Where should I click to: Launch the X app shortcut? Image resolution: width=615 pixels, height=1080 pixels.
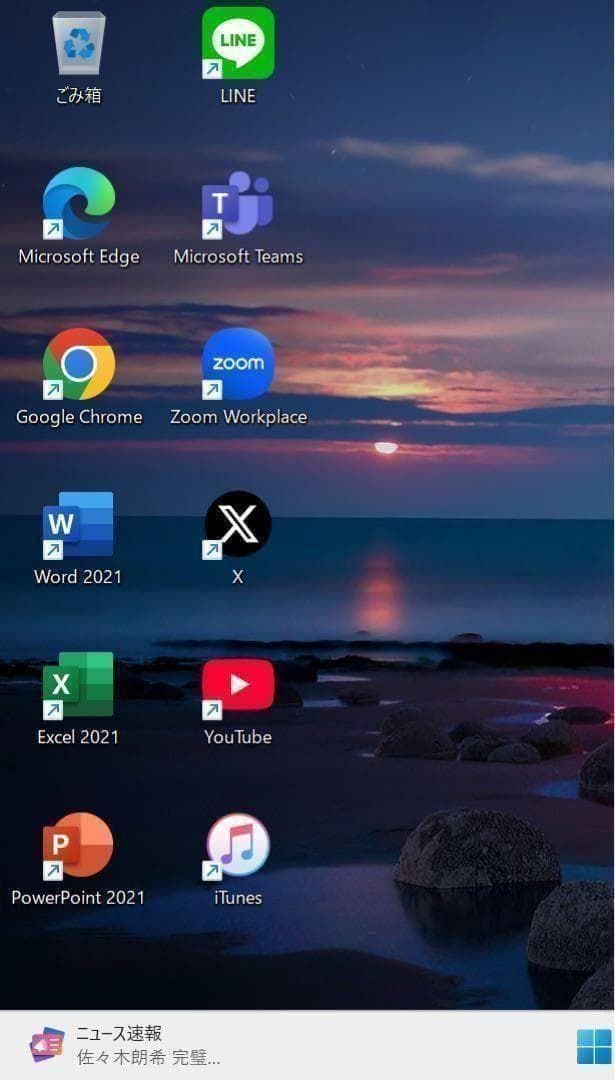[238, 525]
